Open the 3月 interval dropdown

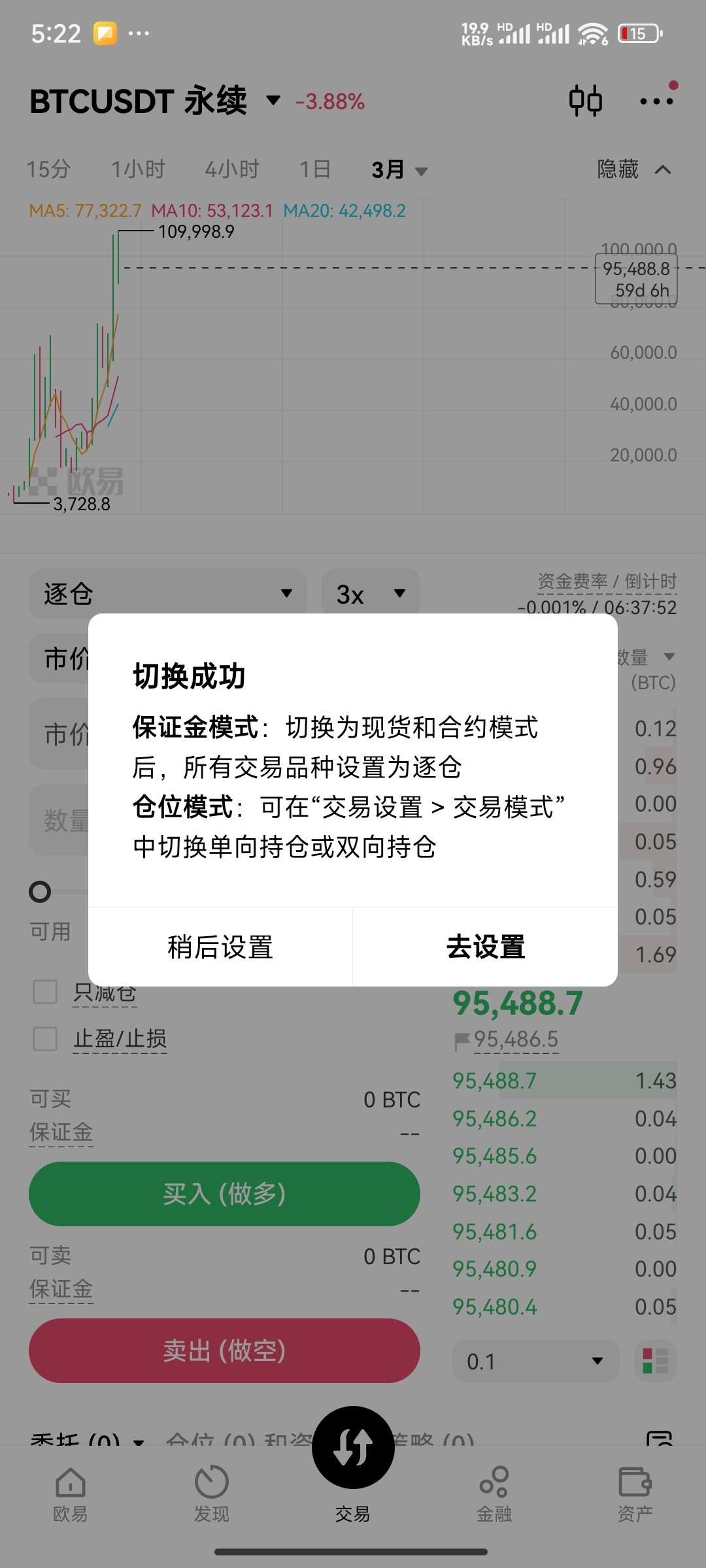pos(399,170)
